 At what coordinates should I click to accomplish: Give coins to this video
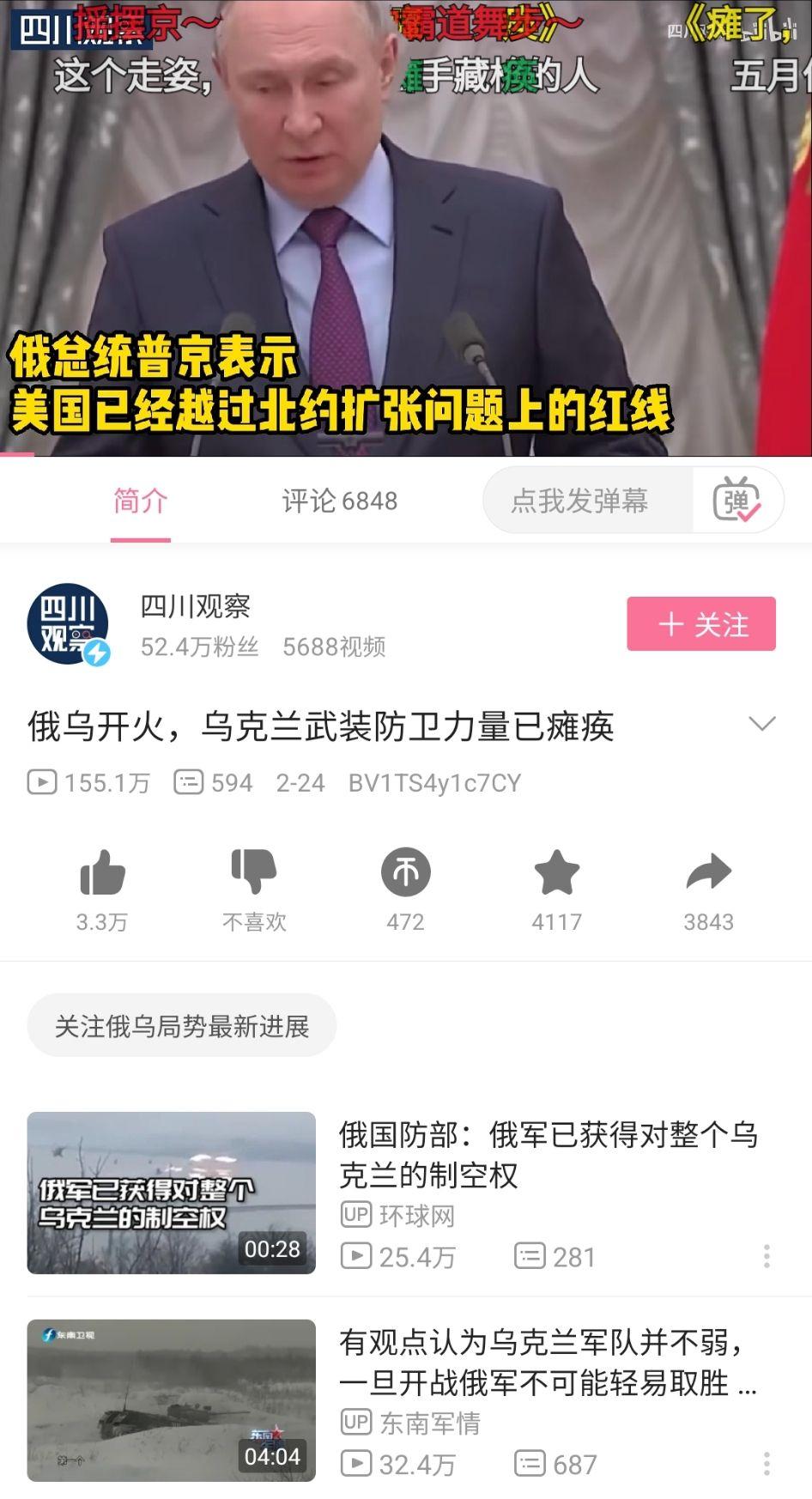click(405, 874)
